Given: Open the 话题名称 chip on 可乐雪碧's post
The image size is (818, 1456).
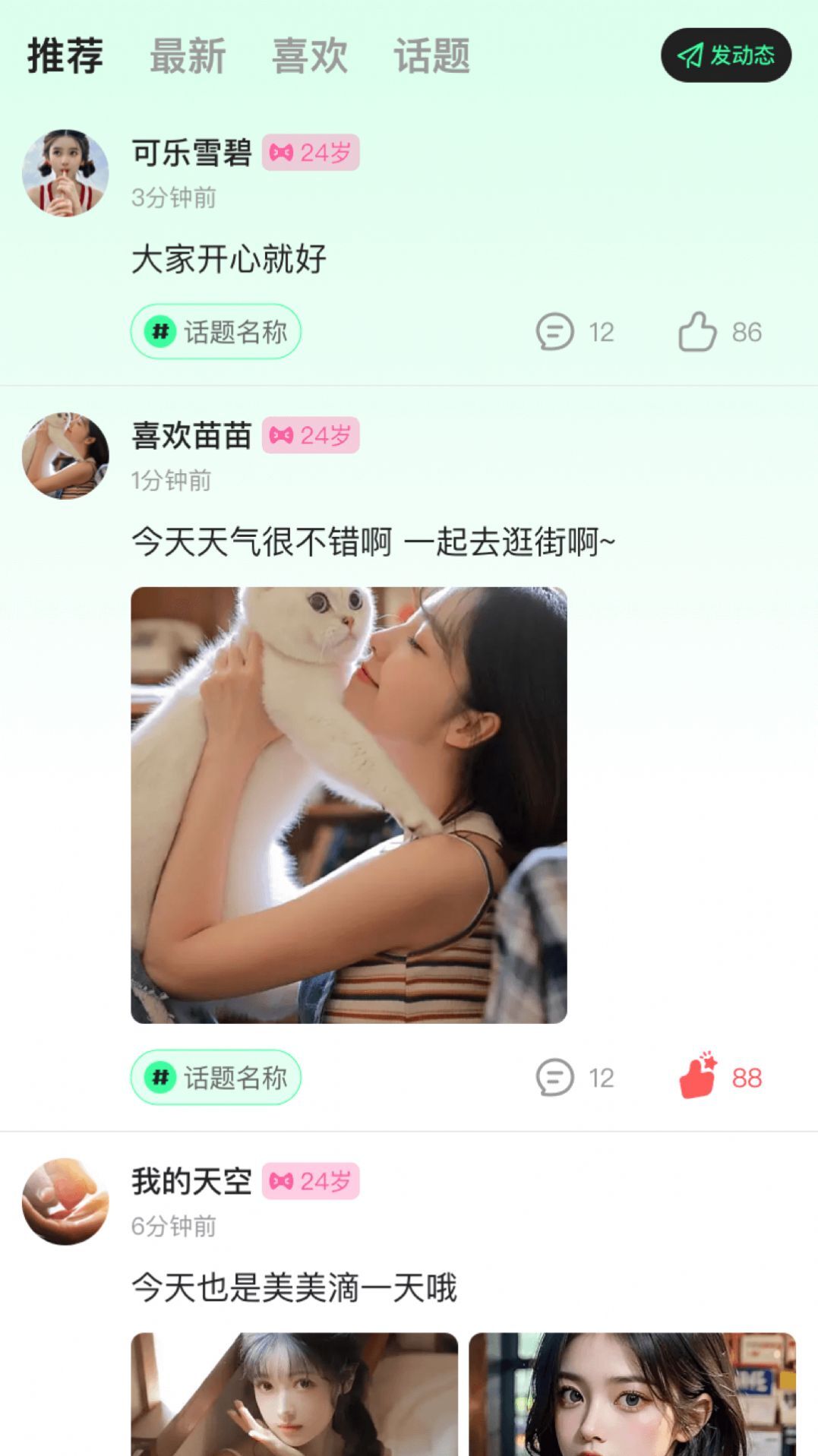Looking at the screenshot, I should (216, 332).
